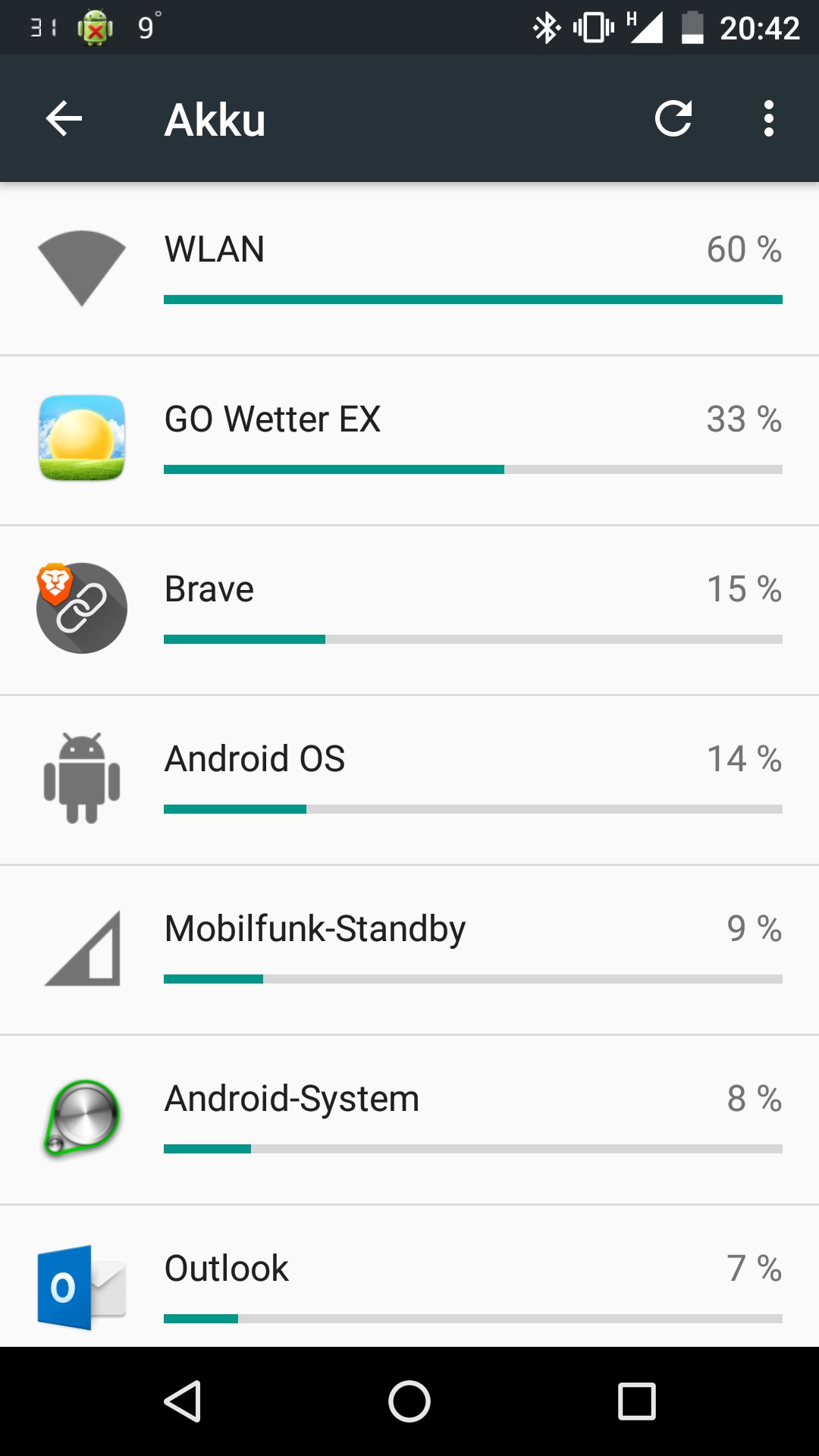Screen dimensions: 819x1456
Task: Select the Android OS entry
Action: [409, 780]
